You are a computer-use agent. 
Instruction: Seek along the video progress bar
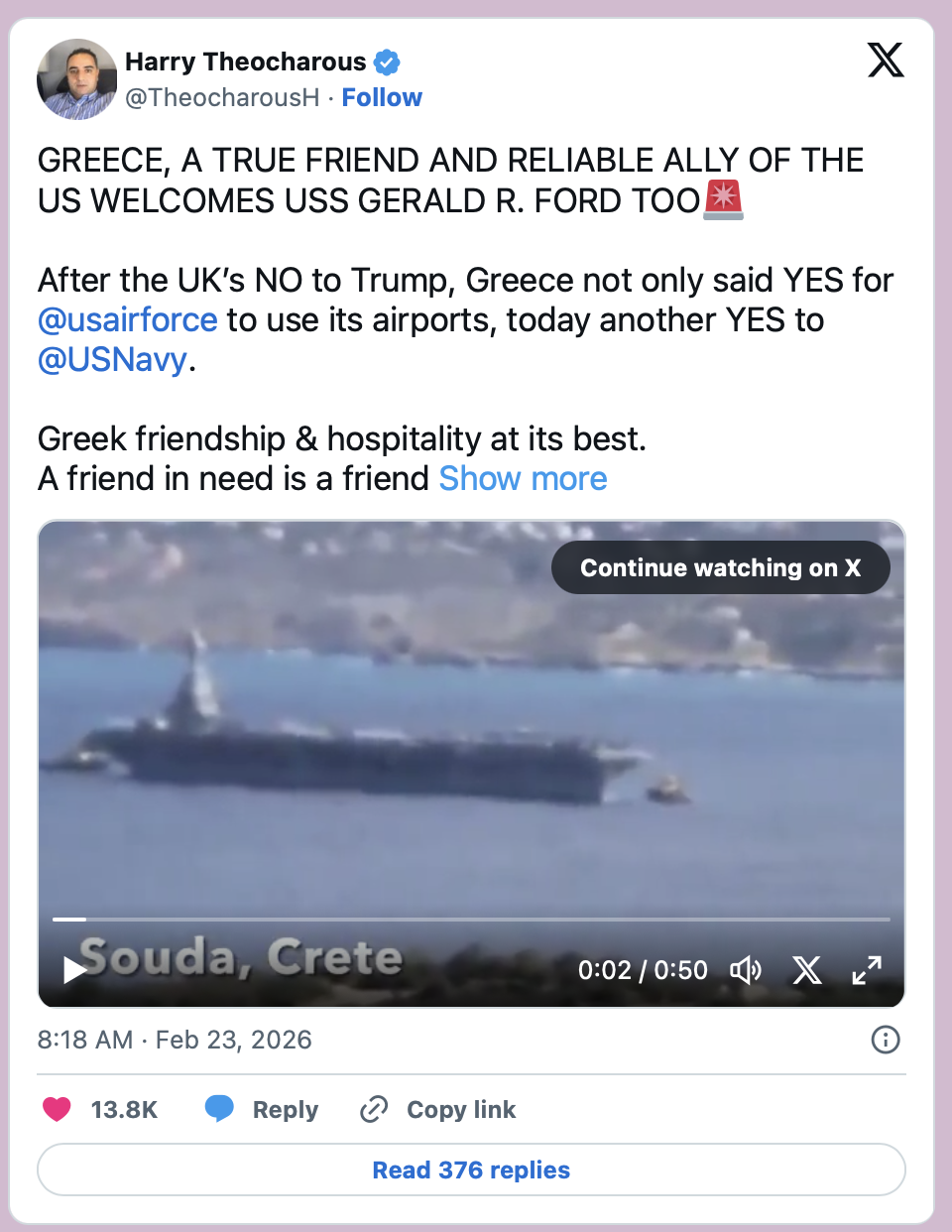(471, 920)
